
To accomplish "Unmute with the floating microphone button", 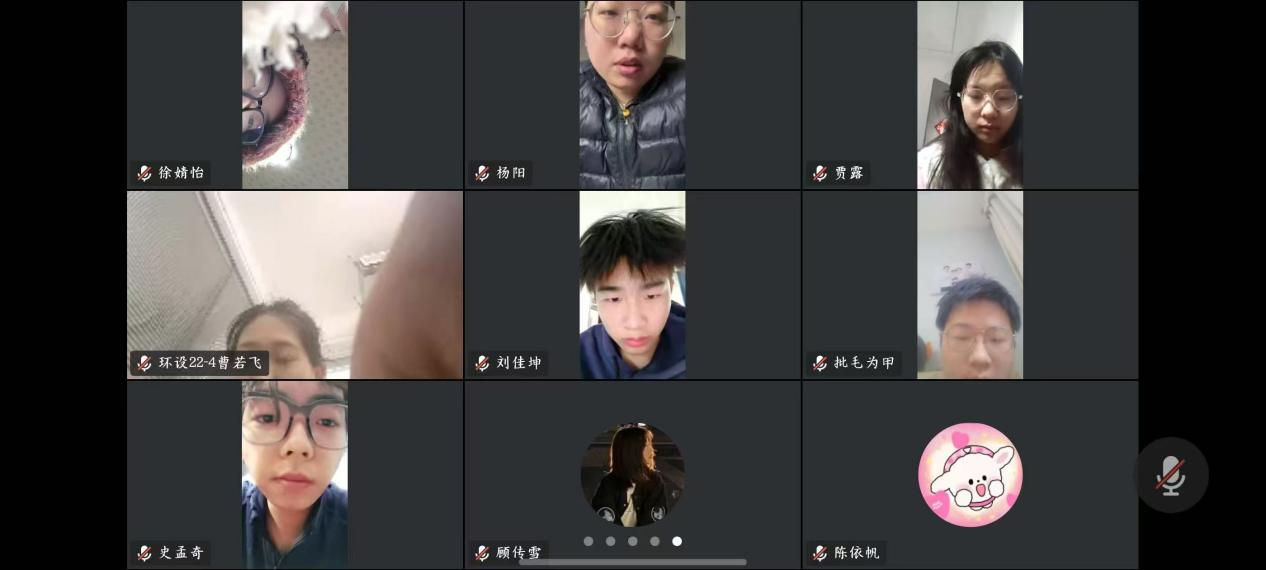I will [x=1171, y=475].
